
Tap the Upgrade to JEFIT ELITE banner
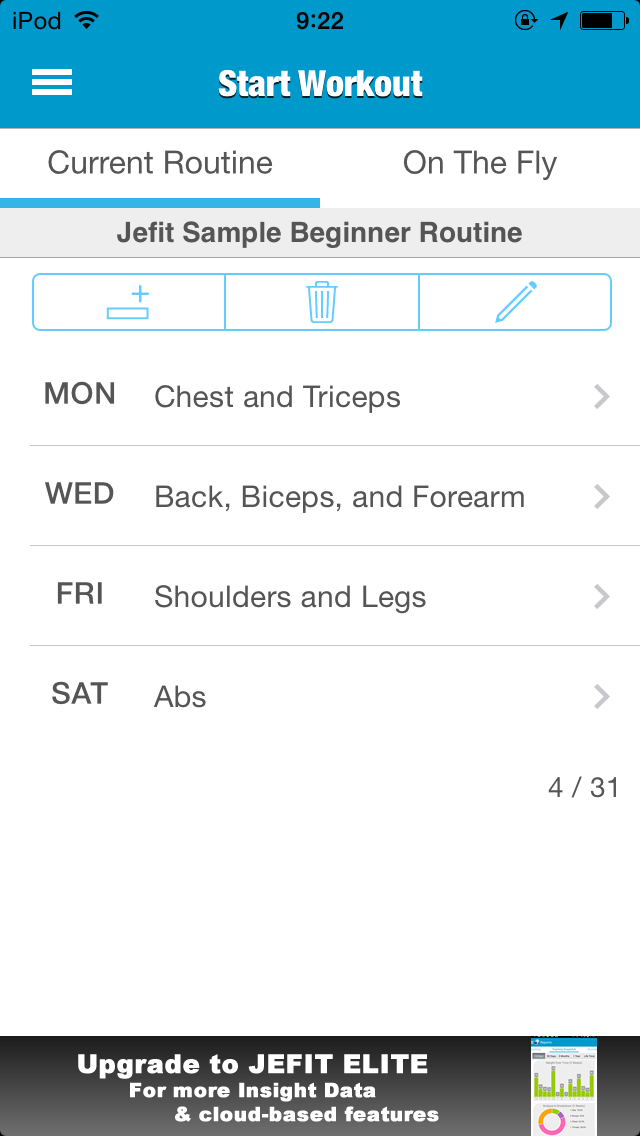tap(320, 1088)
